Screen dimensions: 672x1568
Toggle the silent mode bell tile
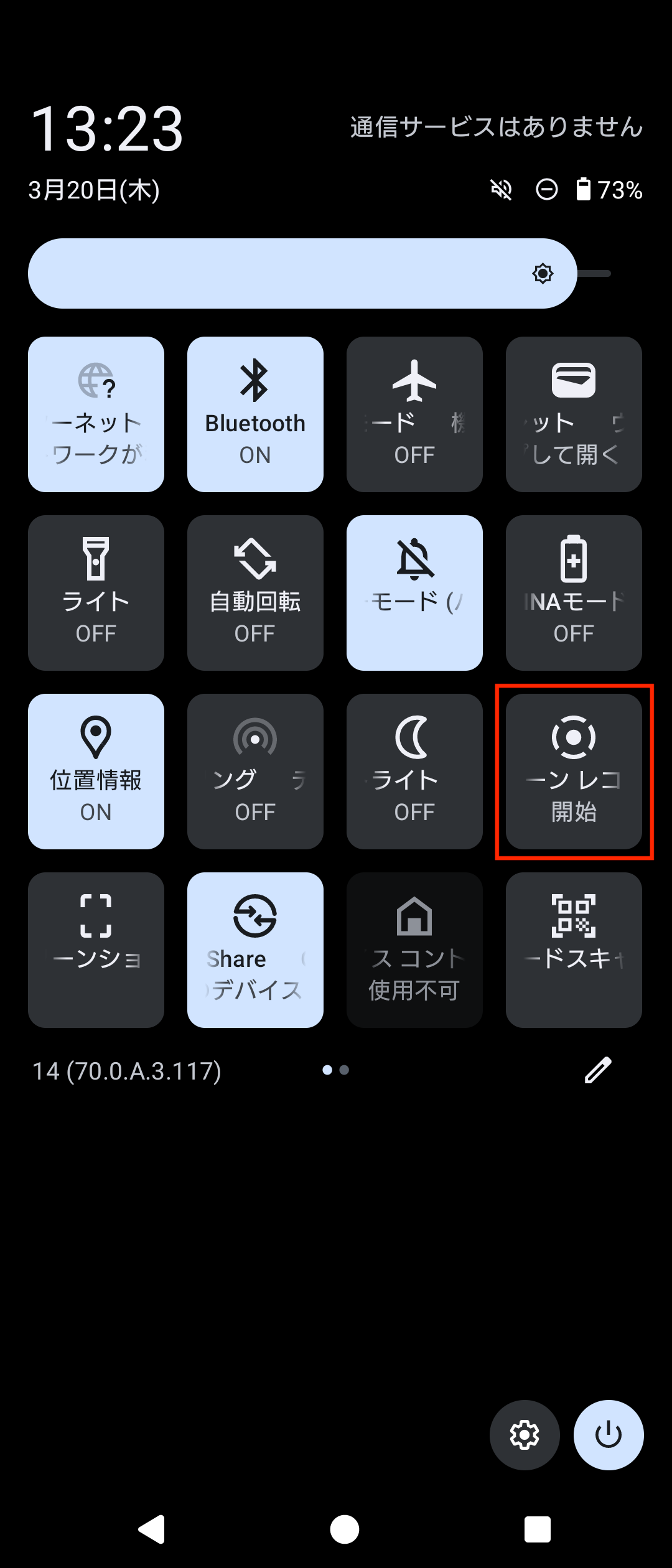(414, 593)
